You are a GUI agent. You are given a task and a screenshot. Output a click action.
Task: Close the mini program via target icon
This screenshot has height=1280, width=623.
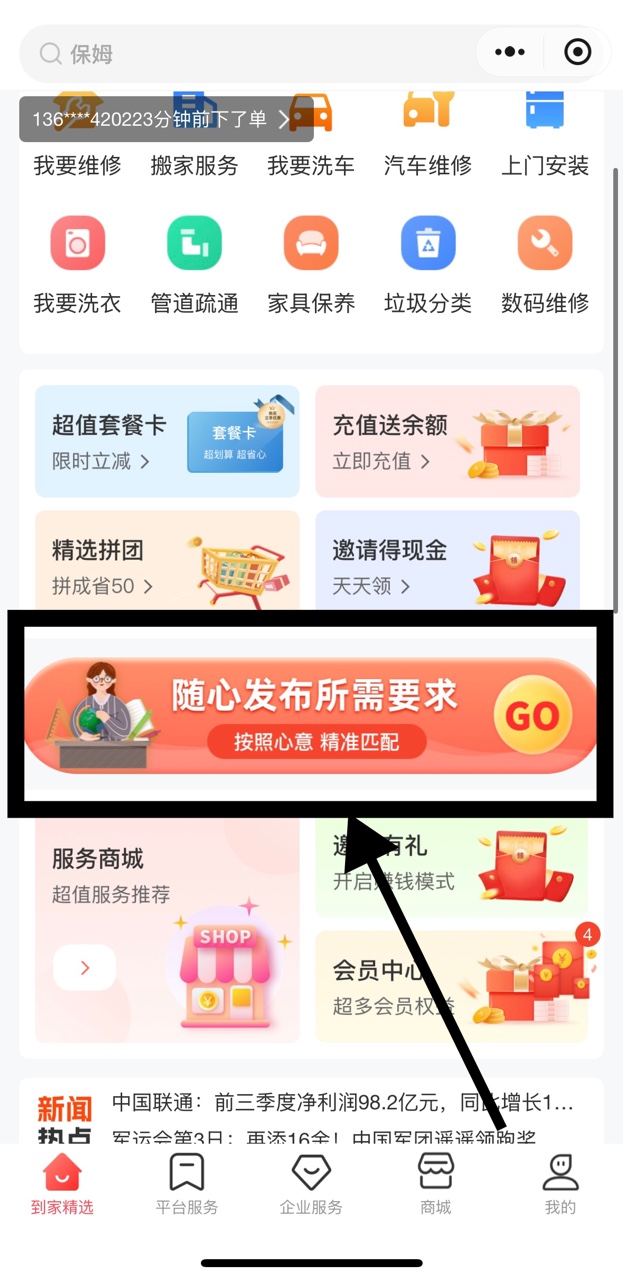pyautogui.click(x=577, y=53)
